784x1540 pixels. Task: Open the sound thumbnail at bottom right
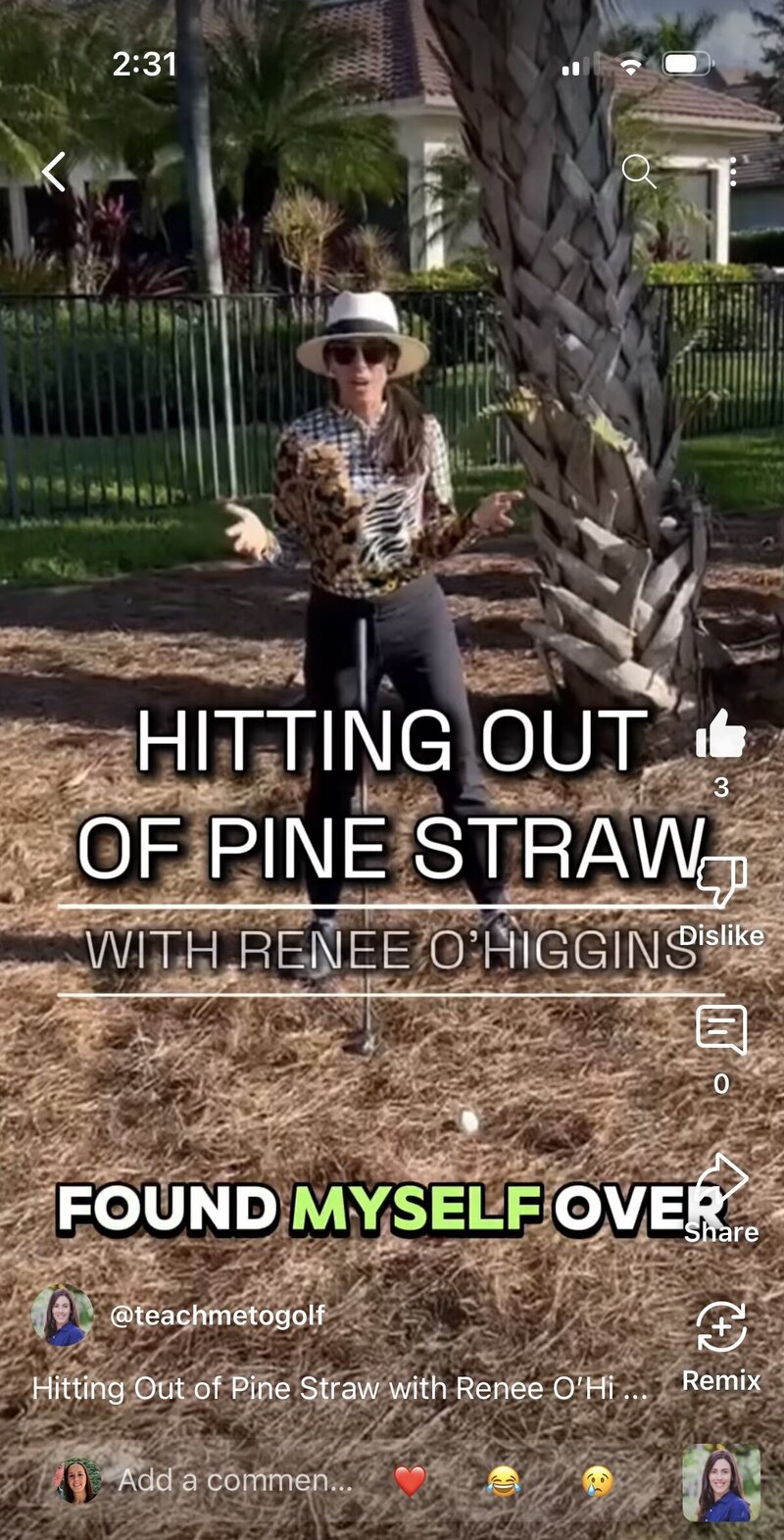[x=721, y=1483]
